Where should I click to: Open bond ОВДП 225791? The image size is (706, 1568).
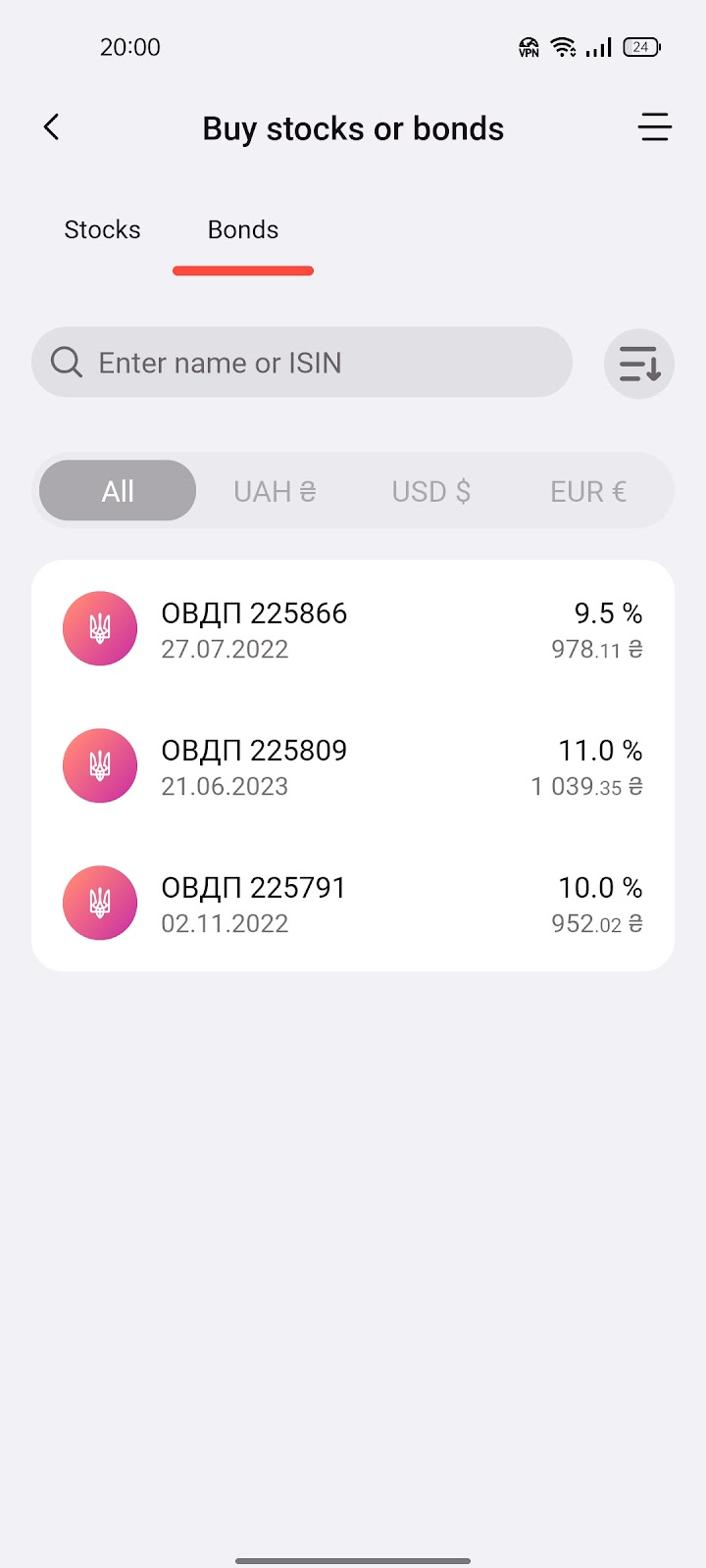click(x=353, y=904)
